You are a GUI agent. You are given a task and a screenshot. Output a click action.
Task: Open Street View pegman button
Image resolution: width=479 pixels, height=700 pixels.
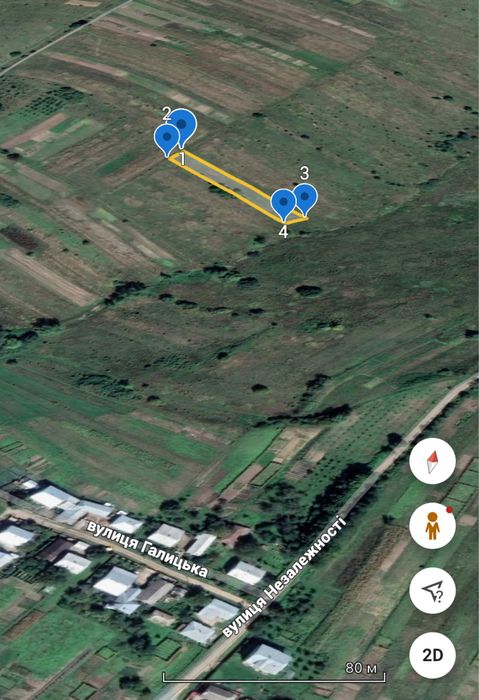click(x=432, y=526)
